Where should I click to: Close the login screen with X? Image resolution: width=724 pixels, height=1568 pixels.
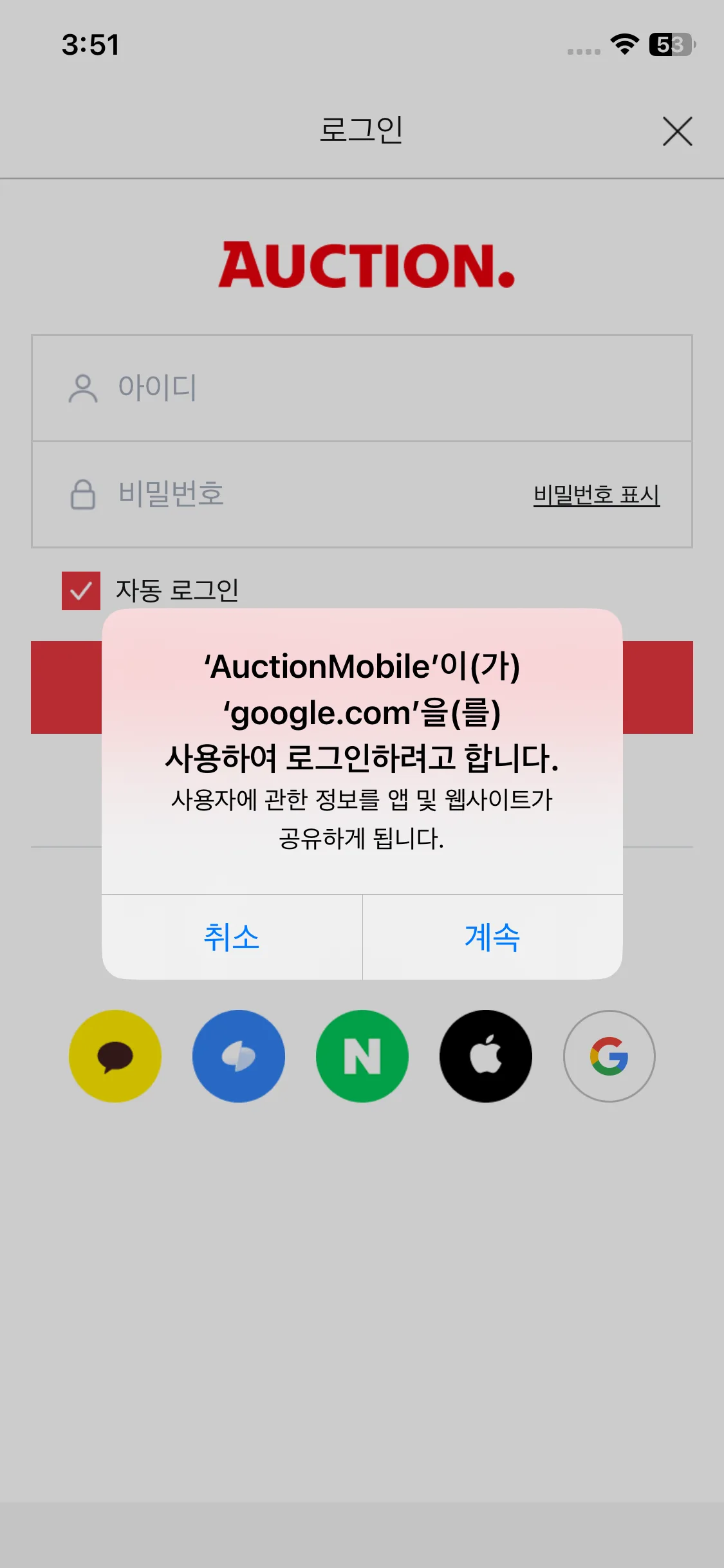[x=677, y=131]
